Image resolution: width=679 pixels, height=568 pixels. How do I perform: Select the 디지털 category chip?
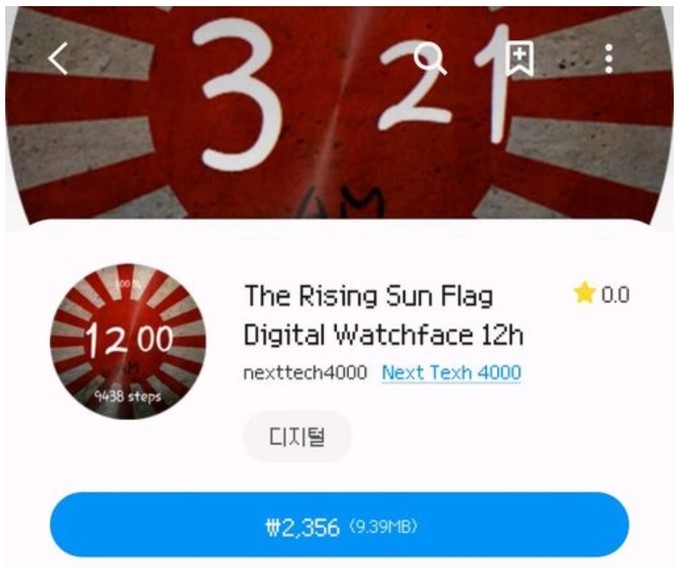(x=297, y=437)
